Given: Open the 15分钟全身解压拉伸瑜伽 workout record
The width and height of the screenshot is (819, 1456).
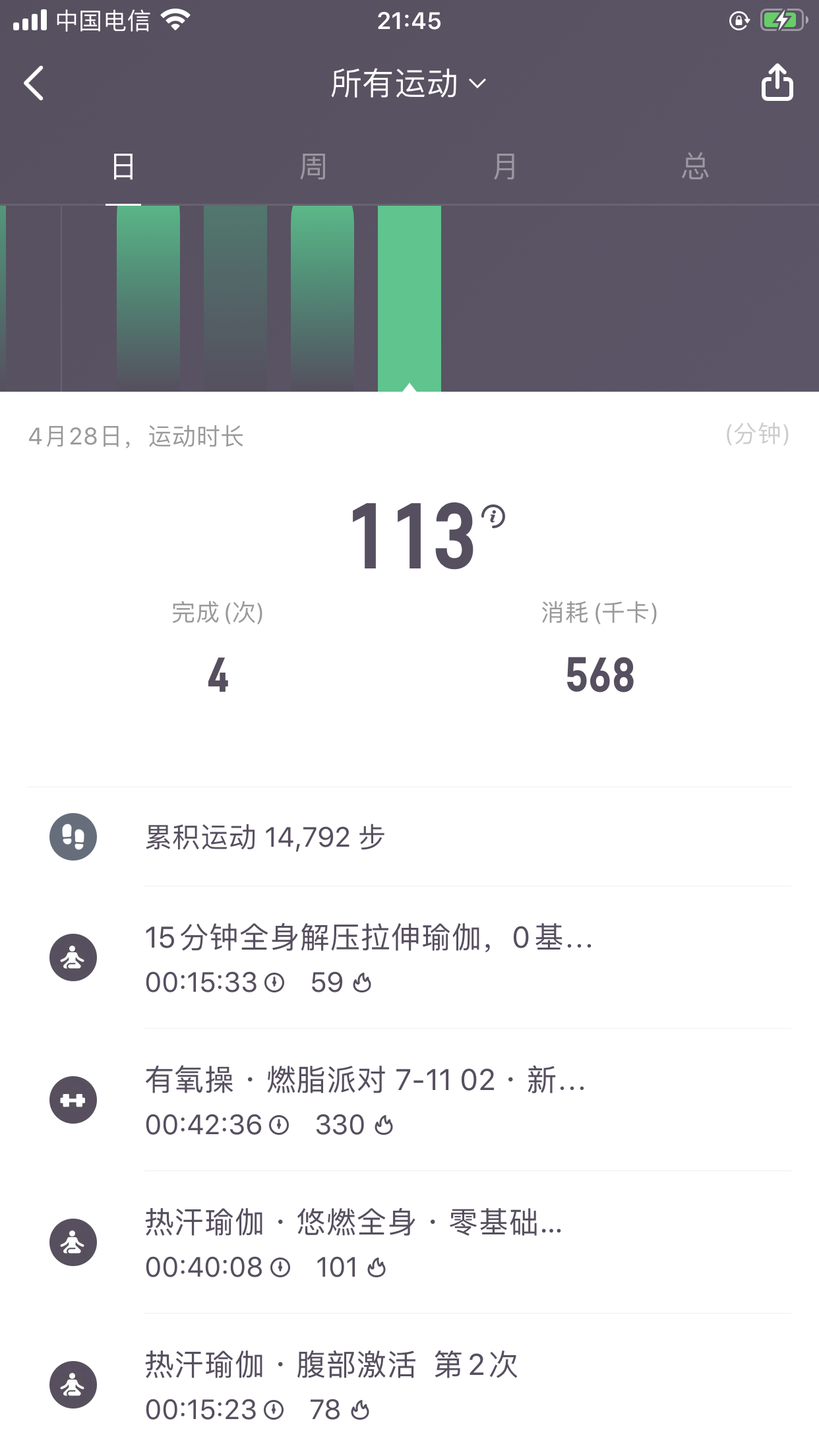Looking at the screenshot, I should tap(409, 957).
